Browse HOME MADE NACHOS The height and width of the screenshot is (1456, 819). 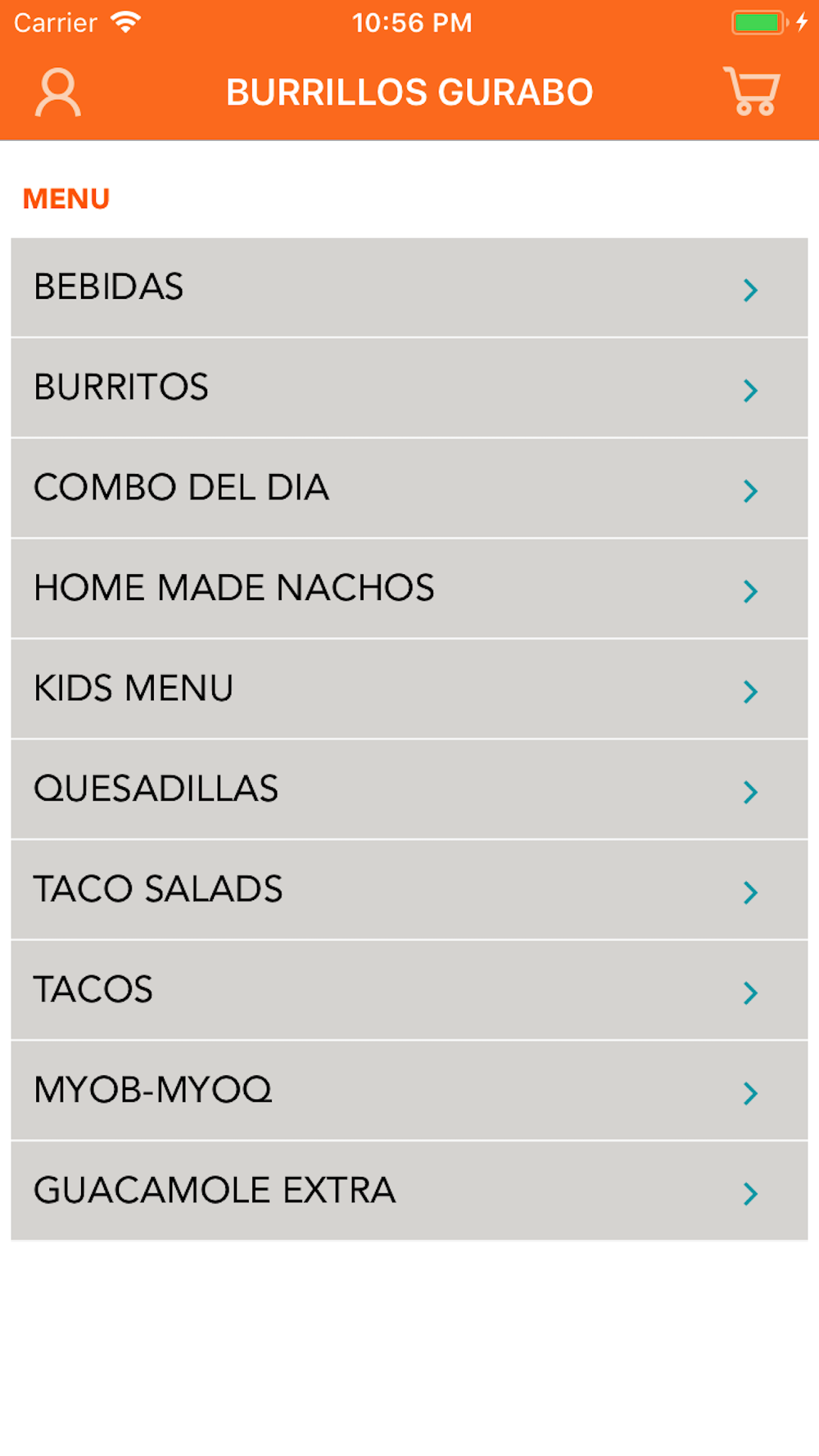(x=409, y=589)
